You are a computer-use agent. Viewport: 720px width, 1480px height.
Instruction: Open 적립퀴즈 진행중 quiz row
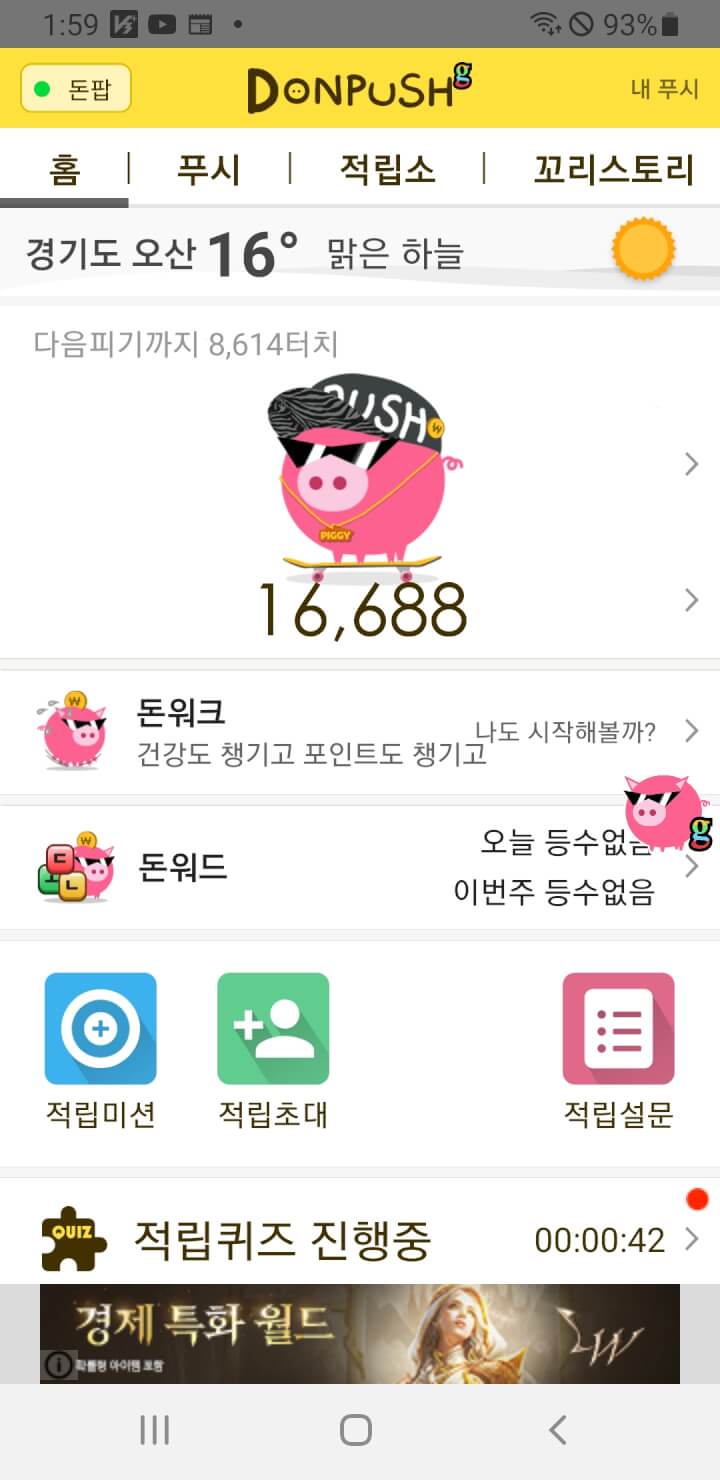tap(360, 1240)
